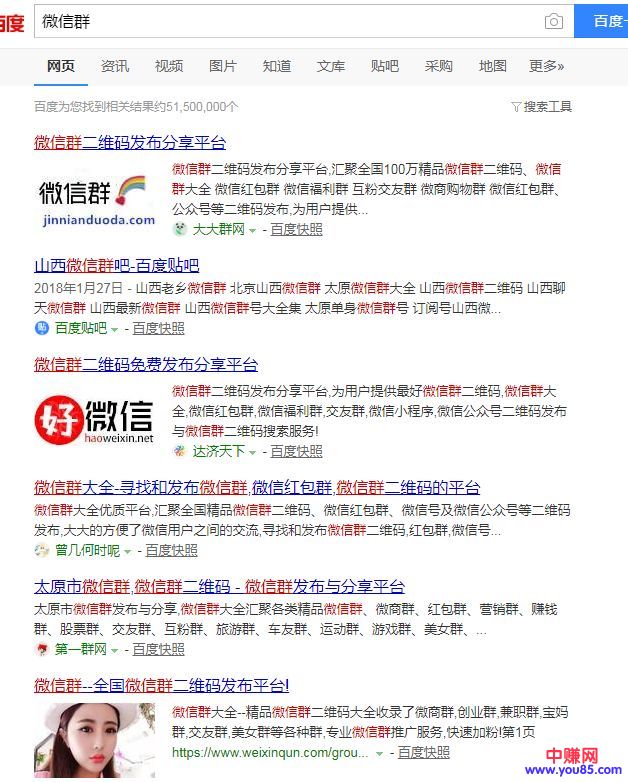The width and height of the screenshot is (628, 782).
Task: Open 百度快照 for the 大大群网 result
Action: pos(297,229)
